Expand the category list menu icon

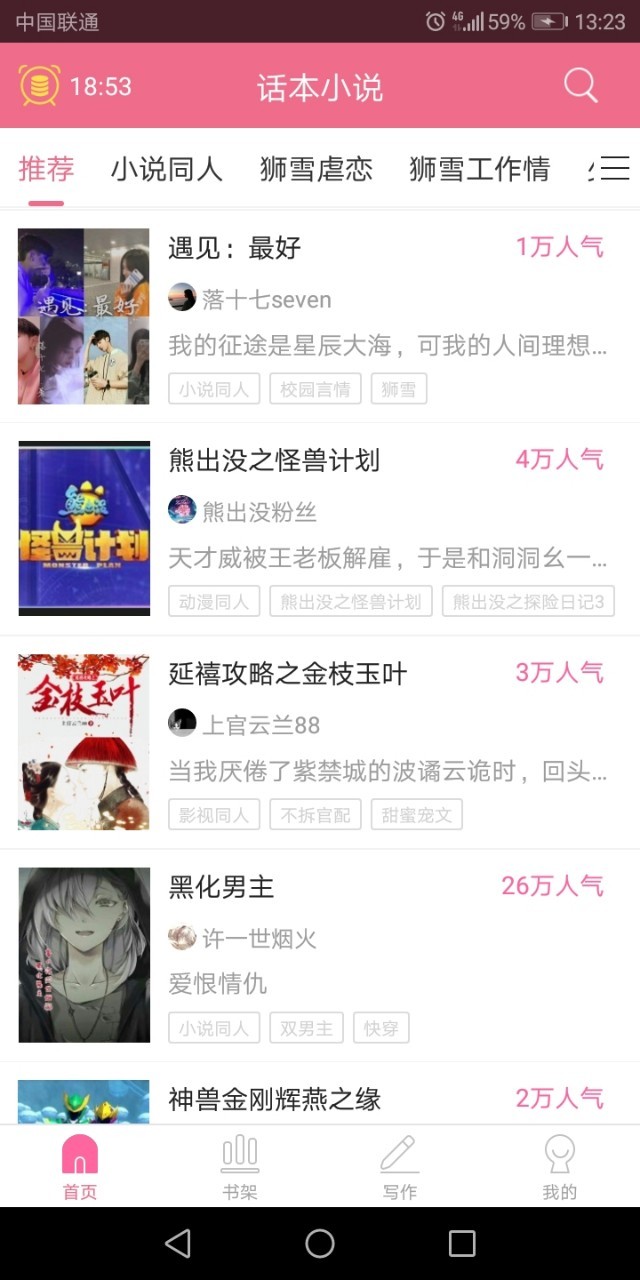614,168
